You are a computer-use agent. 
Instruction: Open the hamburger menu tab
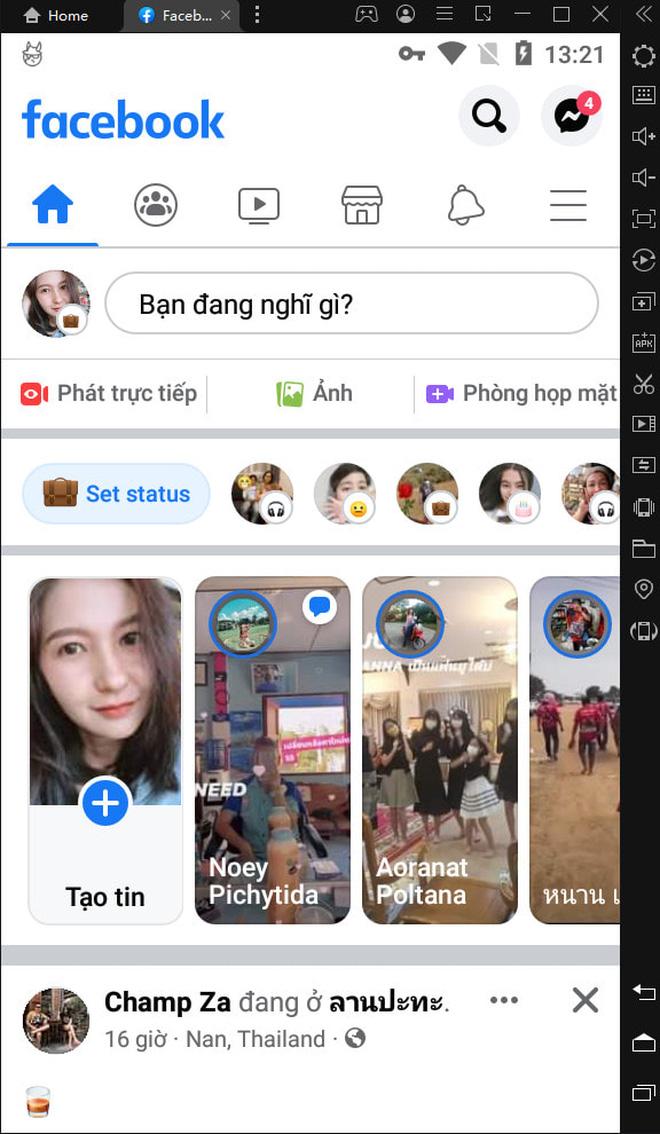tap(567, 206)
